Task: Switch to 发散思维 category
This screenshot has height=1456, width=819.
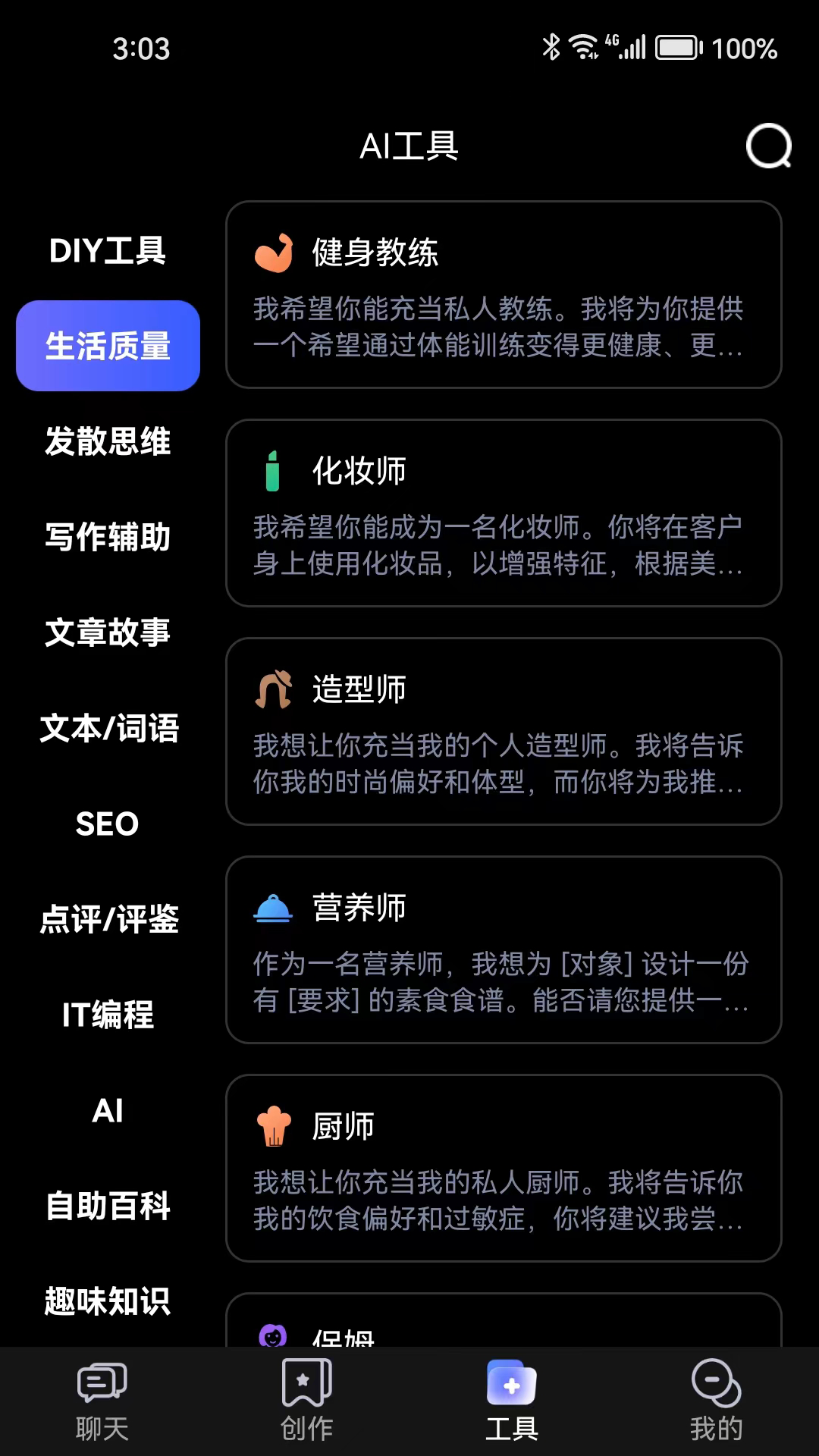Action: [108, 441]
